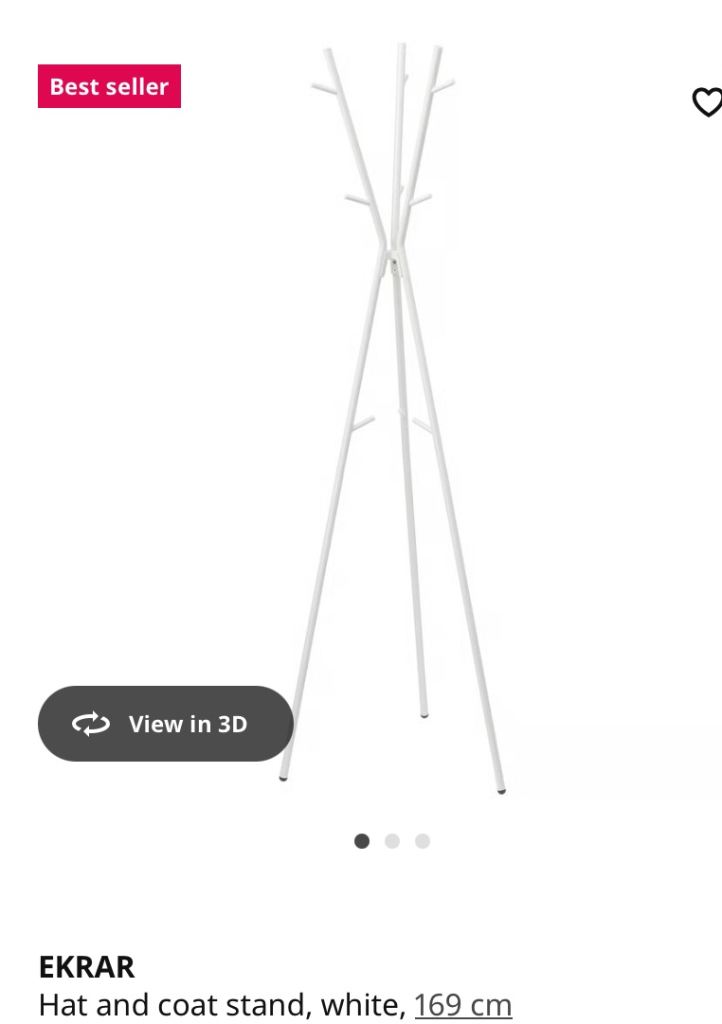Jump to the last image using the dots
The image size is (722, 1024).
tap(422, 840)
